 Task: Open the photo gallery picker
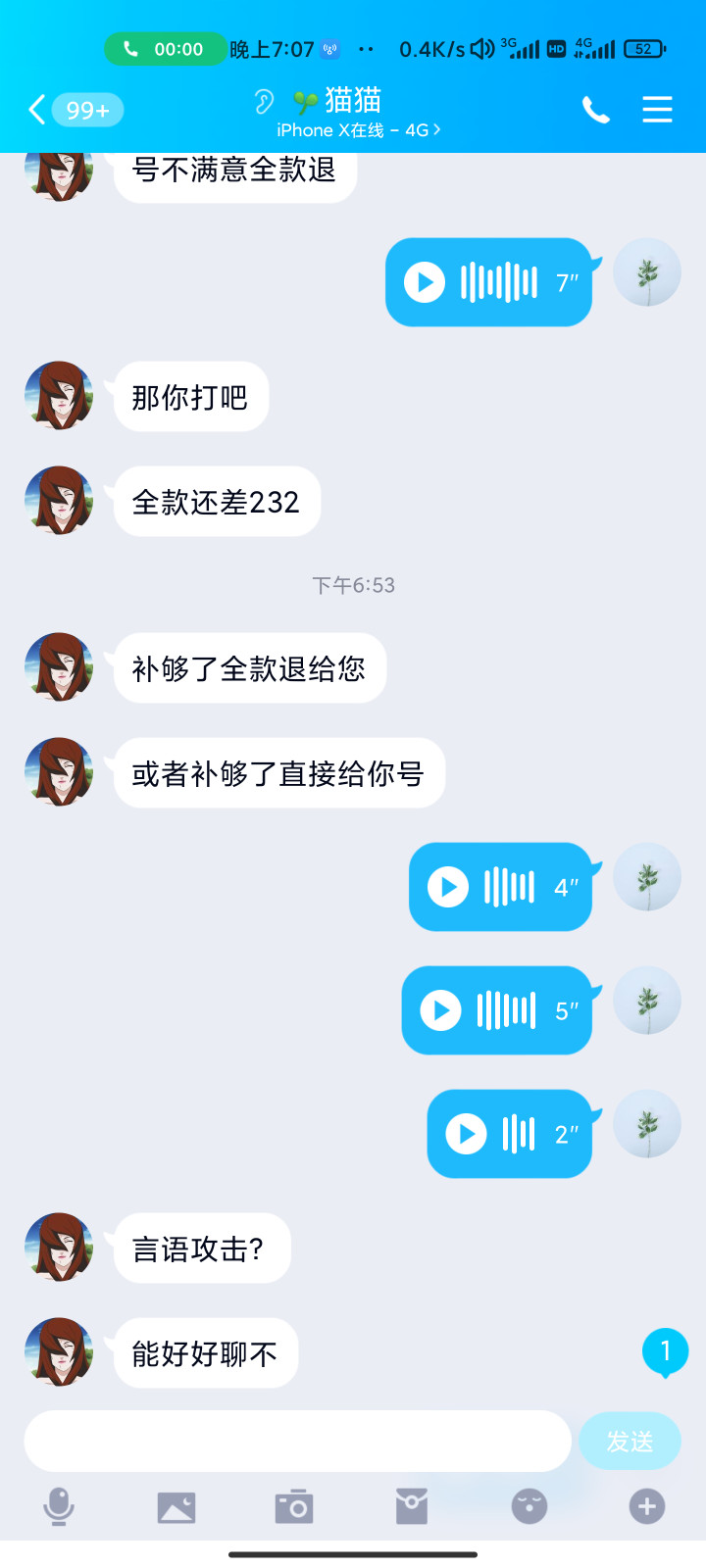click(176, 1507)
